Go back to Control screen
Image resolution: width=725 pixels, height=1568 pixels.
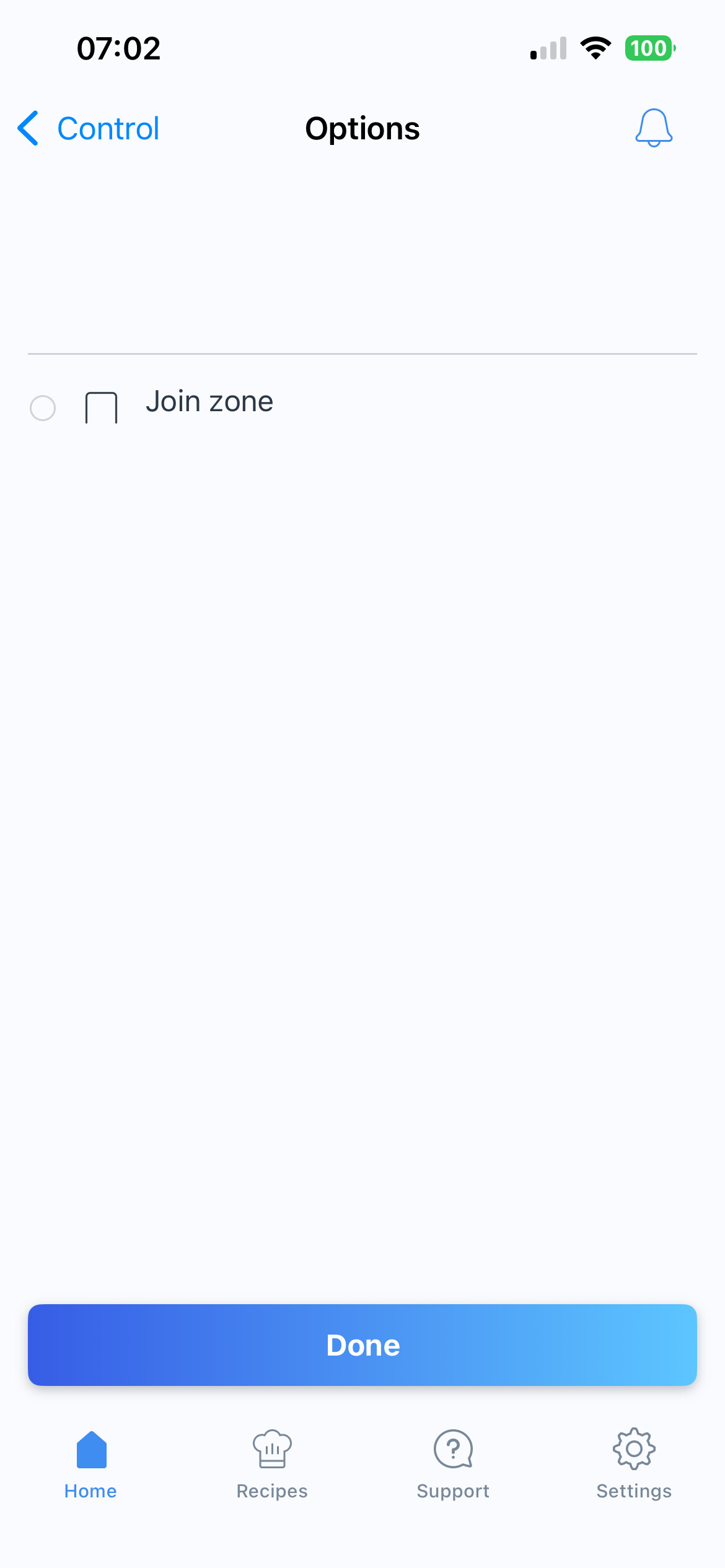(89, 129)
